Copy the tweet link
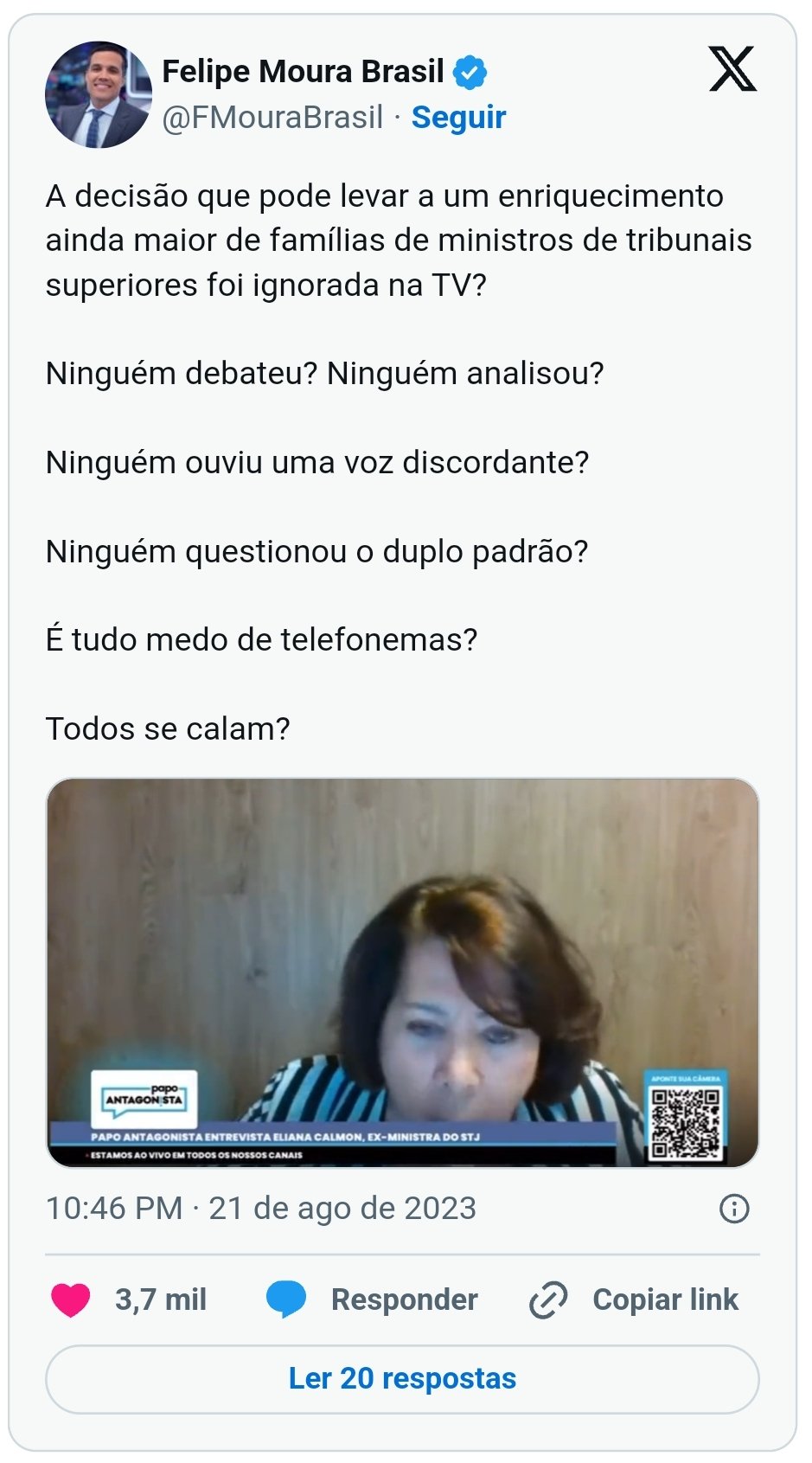This screenshot has width=812, height=1463. (634, 1299)
